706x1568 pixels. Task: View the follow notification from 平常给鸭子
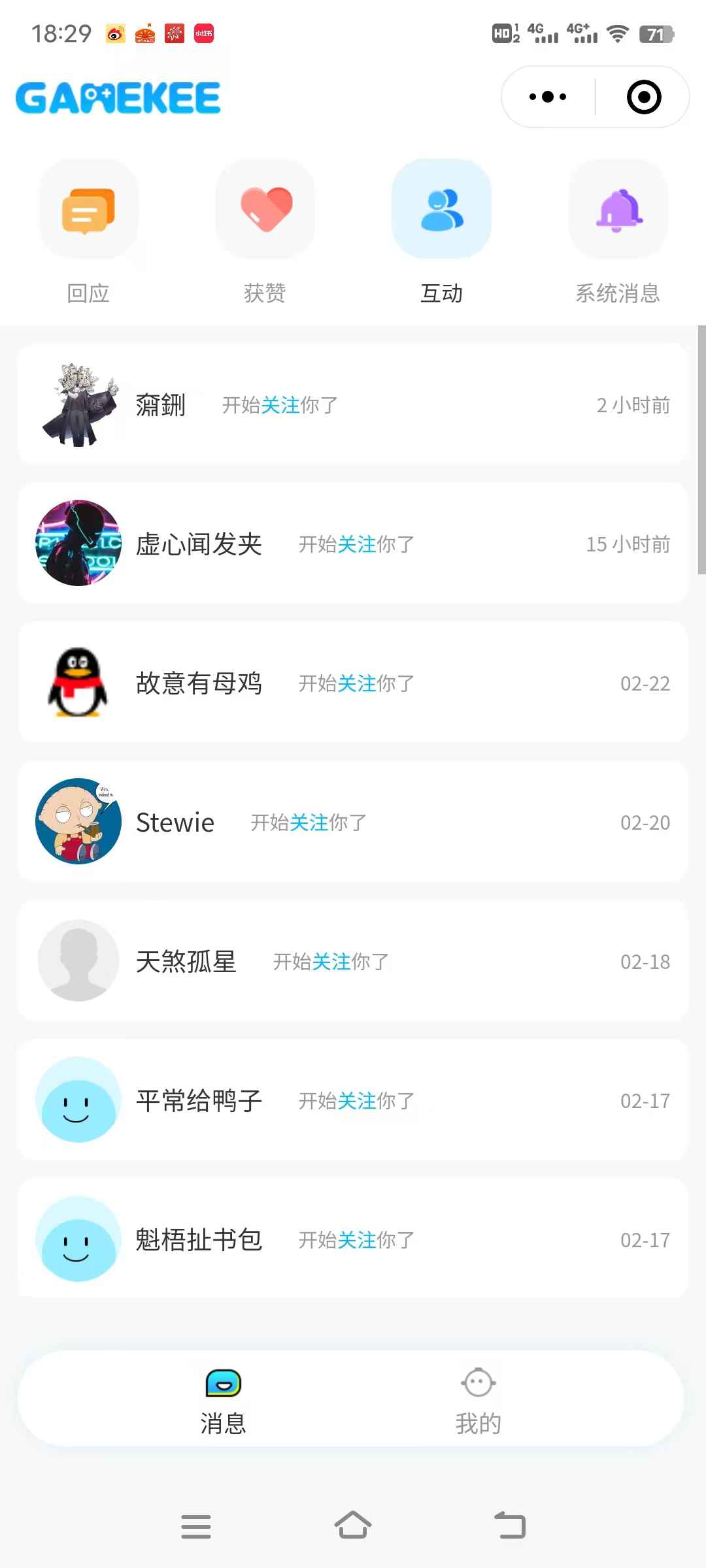(353, 1100)
